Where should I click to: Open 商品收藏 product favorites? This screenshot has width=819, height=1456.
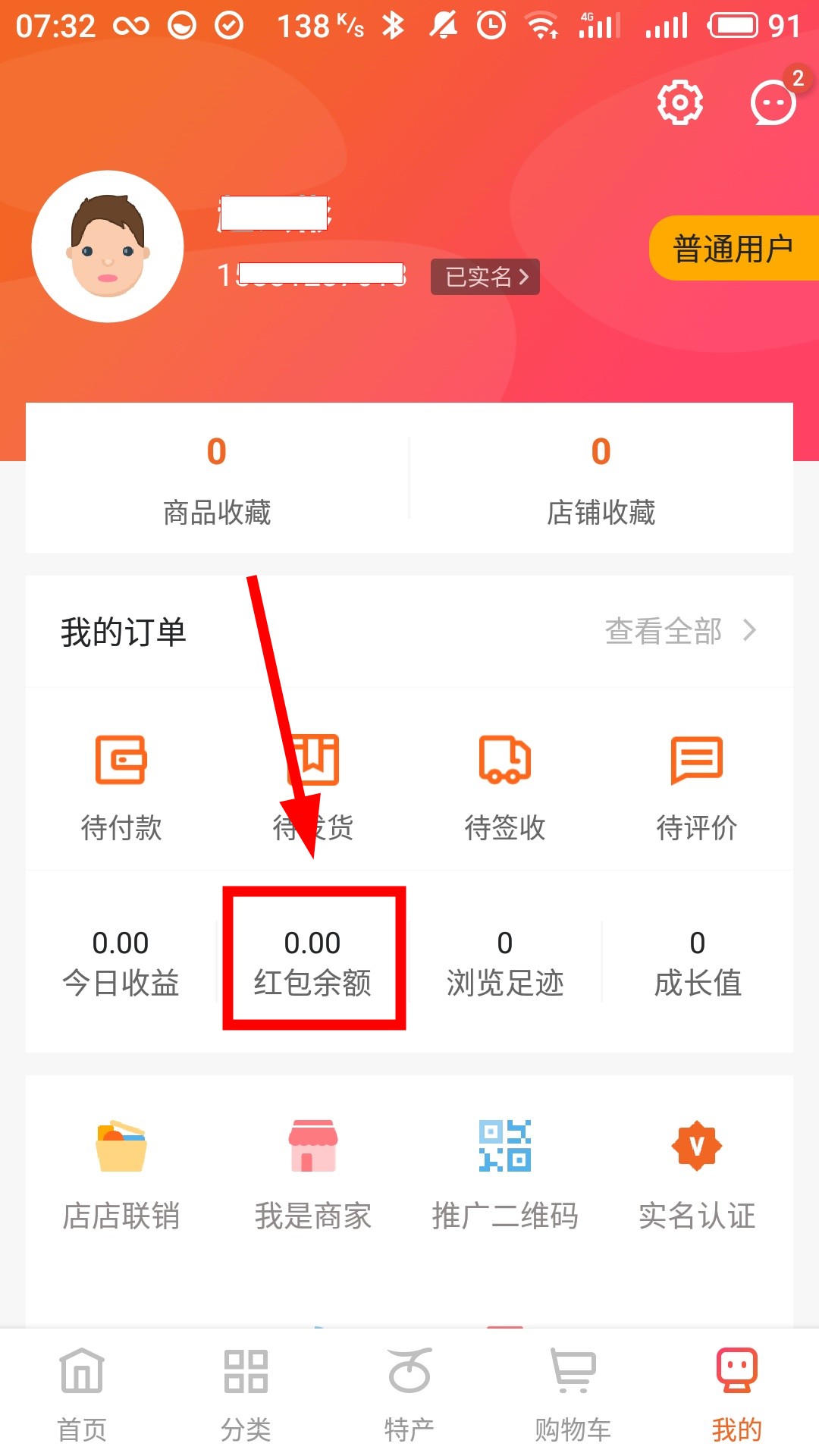(217, 479)
